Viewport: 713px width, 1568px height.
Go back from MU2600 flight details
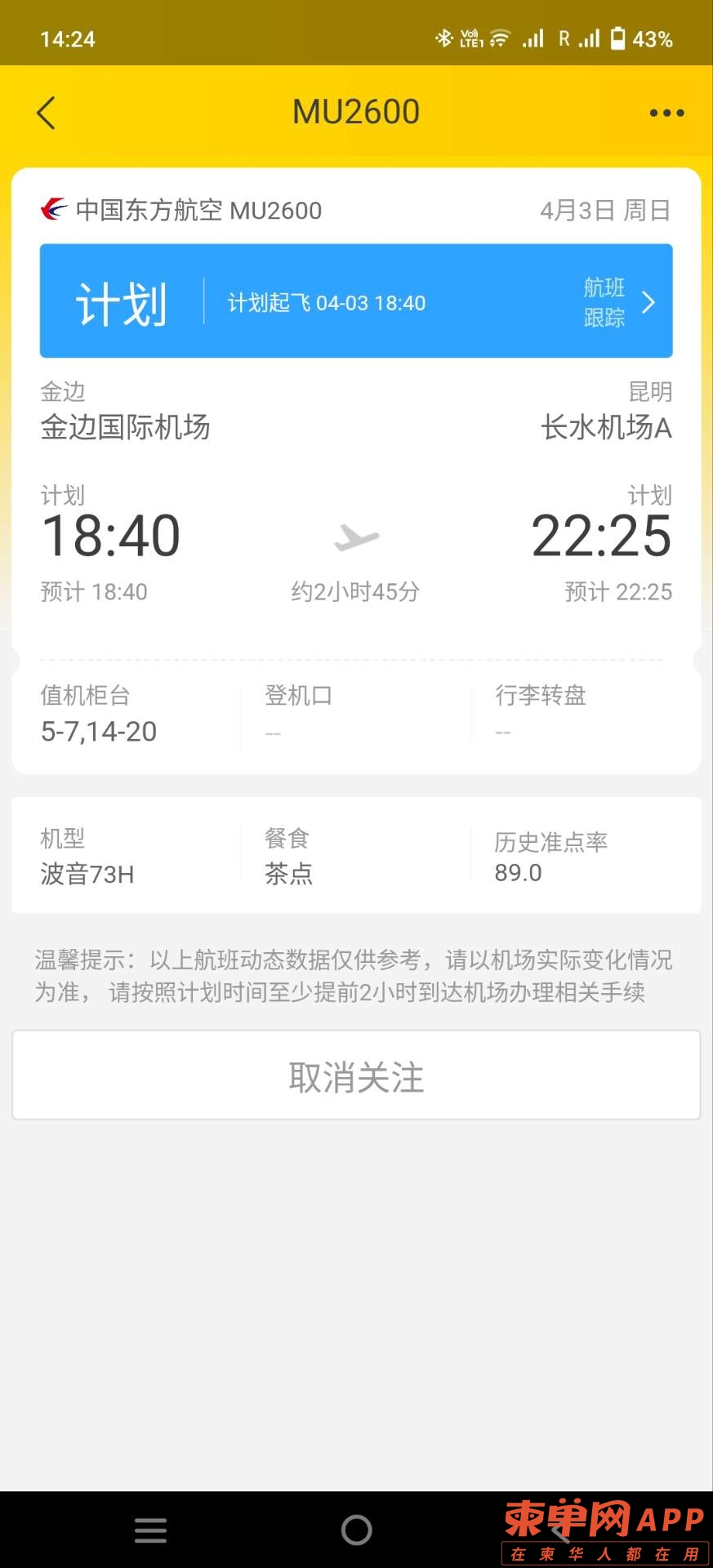[47, 113]
